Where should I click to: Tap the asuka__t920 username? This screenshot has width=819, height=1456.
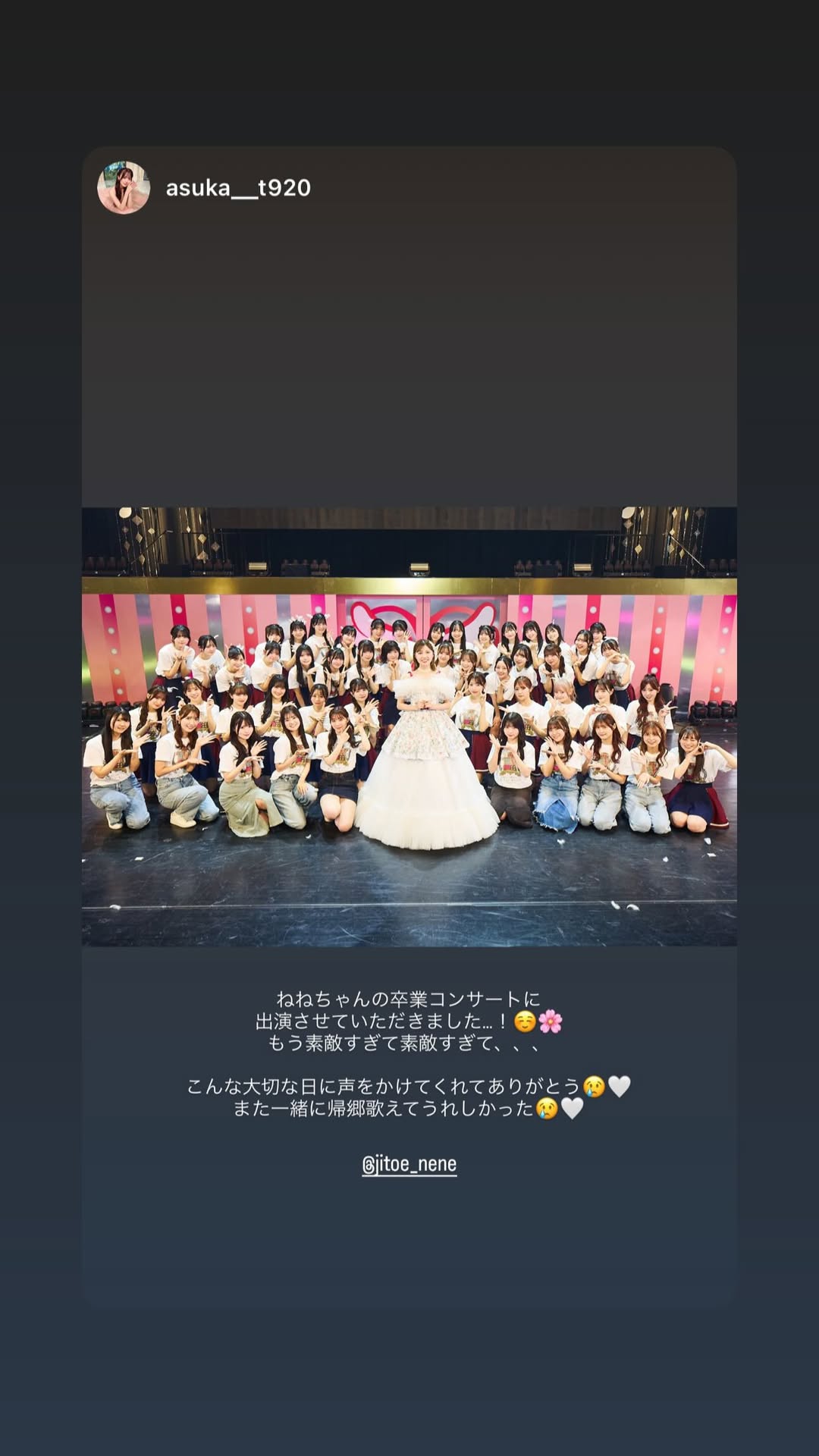[x=238, y=188]
